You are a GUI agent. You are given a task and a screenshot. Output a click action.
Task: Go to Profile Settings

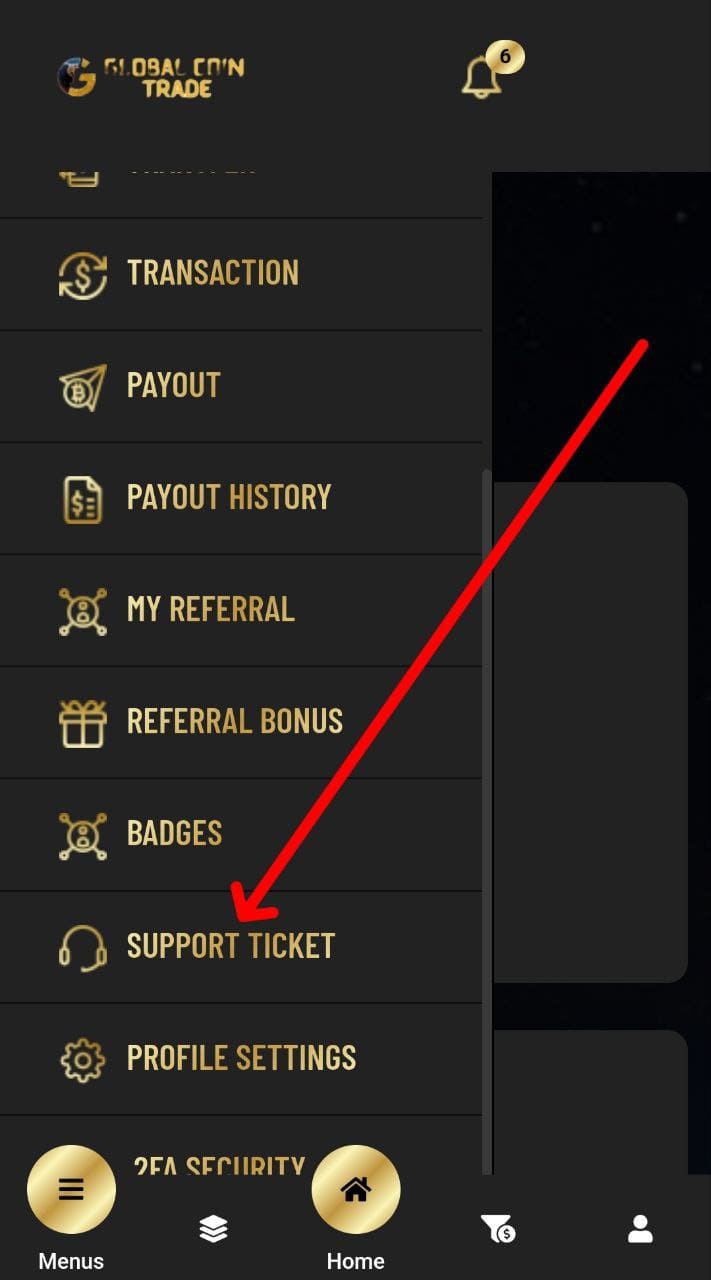point(240,1058)
